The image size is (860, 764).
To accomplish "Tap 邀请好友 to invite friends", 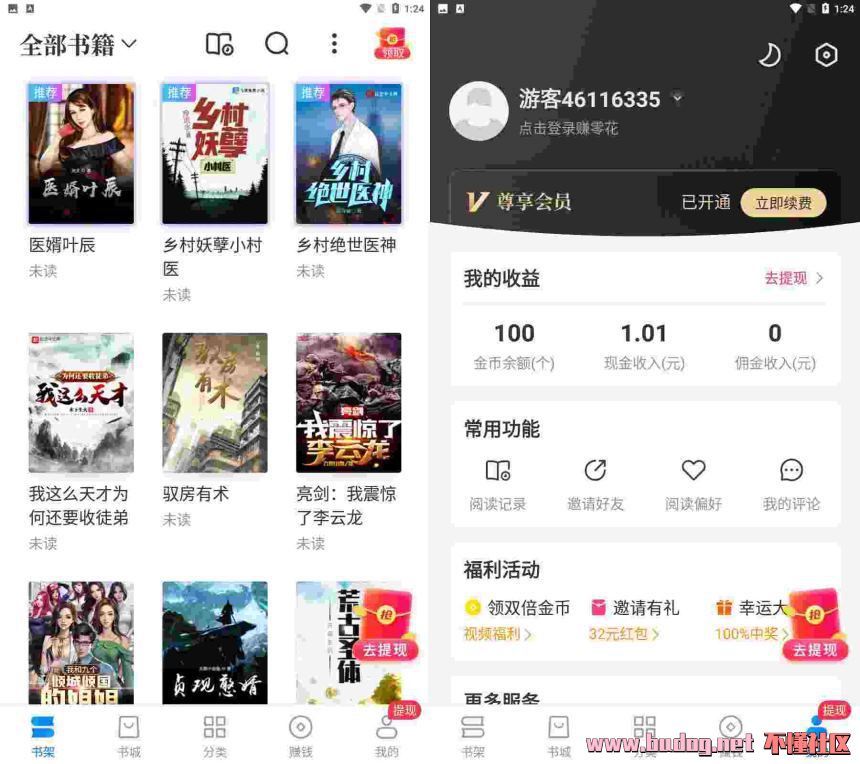I will tap(595, 484).
